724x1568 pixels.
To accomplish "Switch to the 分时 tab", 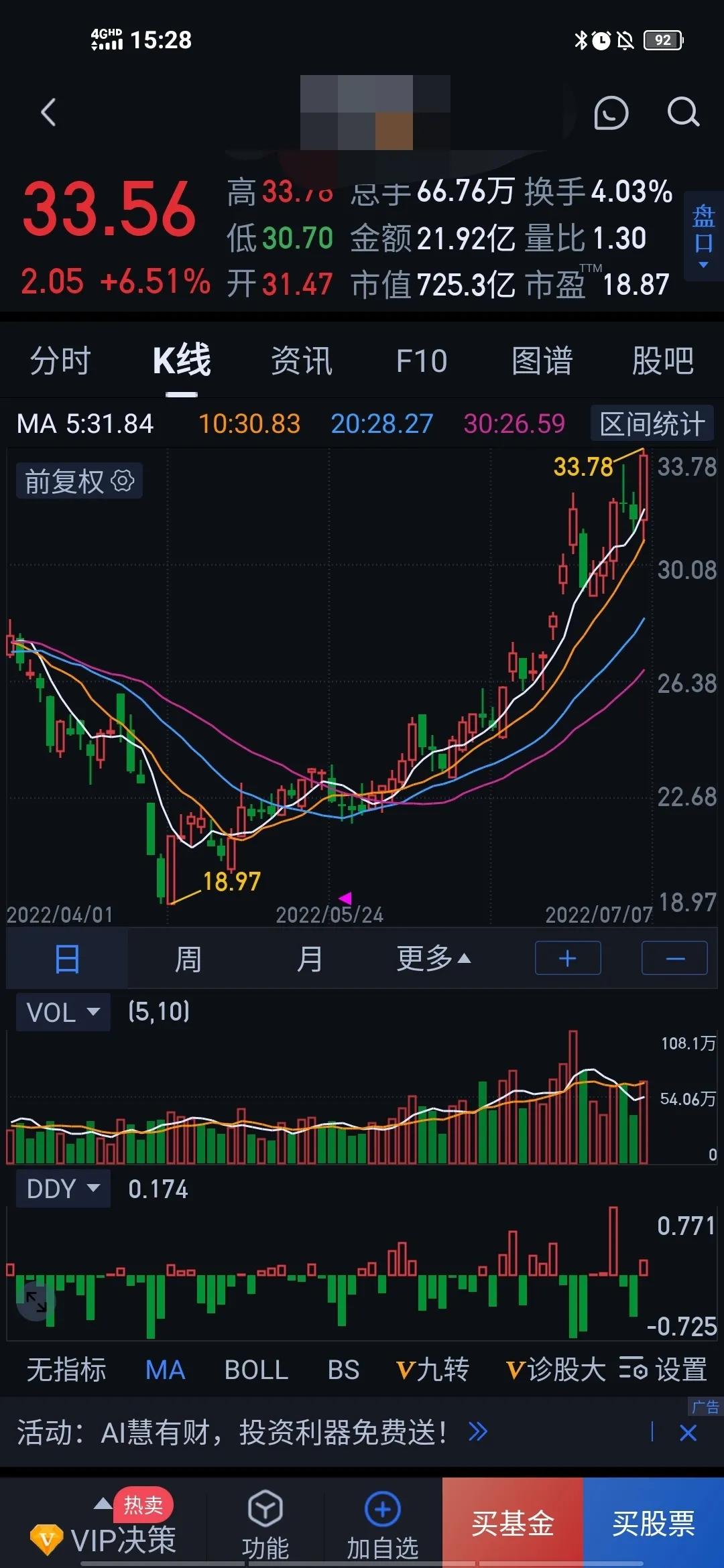I will click(60, 361).
